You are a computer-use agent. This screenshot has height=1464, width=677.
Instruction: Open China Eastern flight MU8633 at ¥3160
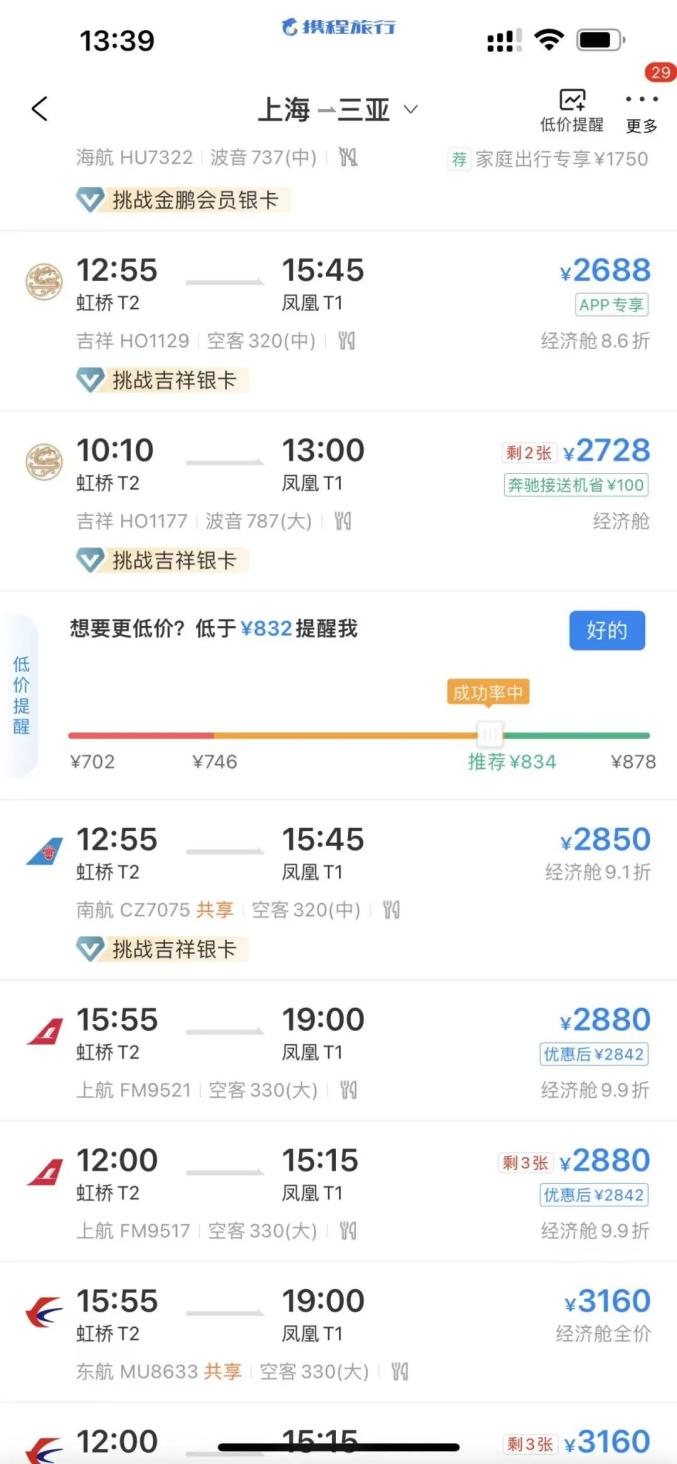point(338,1333)
